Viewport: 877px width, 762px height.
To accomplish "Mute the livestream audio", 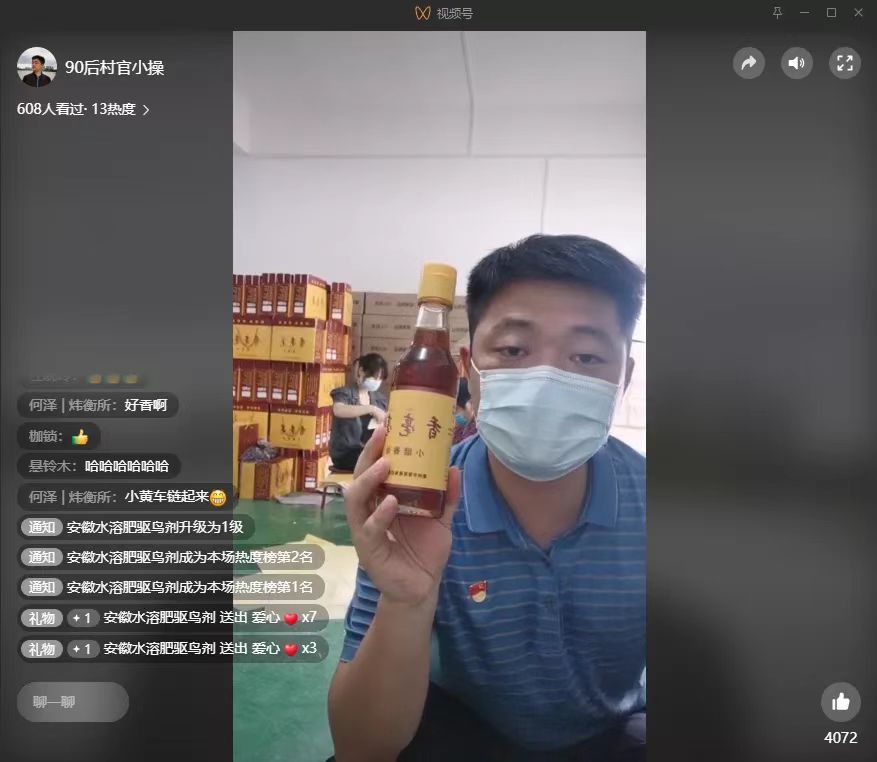I will [796, 63].
